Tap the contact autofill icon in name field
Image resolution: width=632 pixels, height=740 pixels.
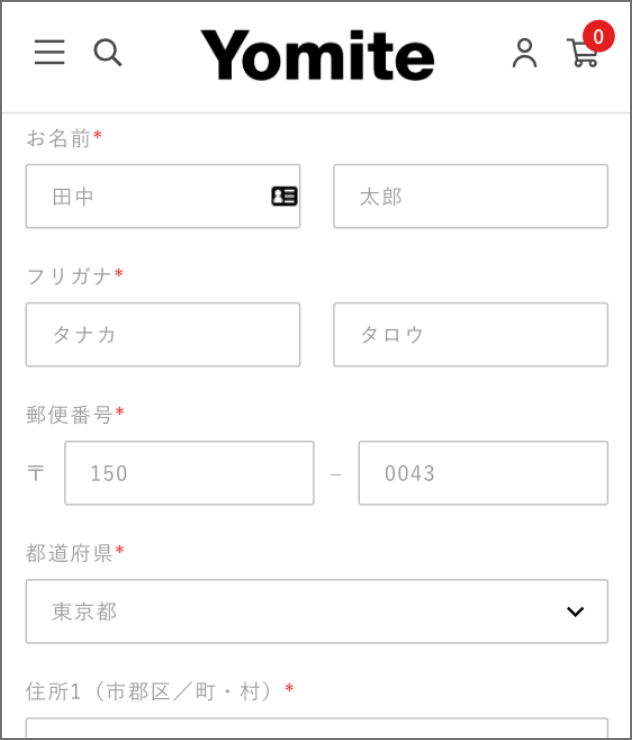pos(284,196)
